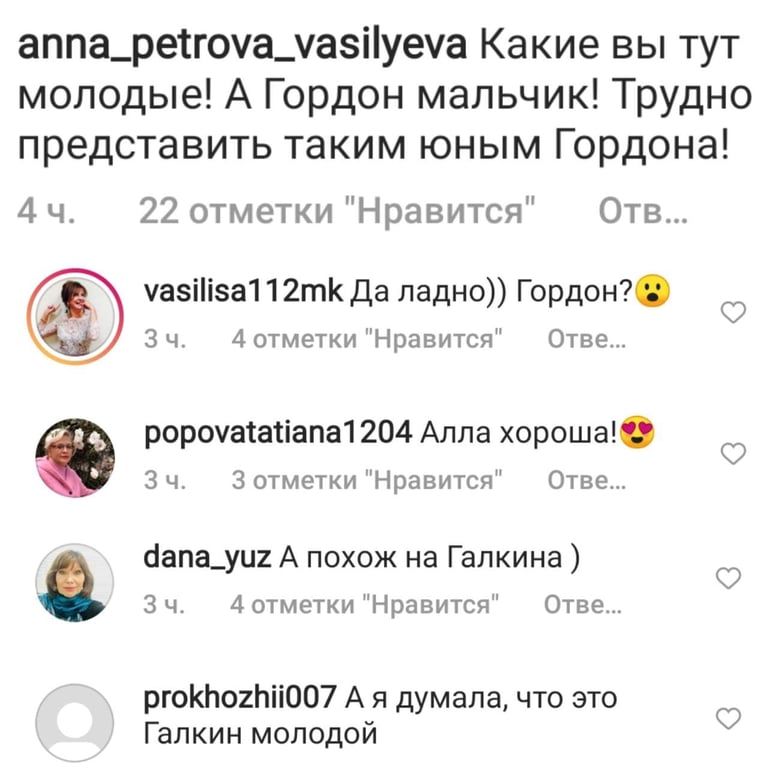Image resolution: width=768 pixels, height=768 pixels.
Task: Like dana_yuz's comment
Action: pos(731,578)
